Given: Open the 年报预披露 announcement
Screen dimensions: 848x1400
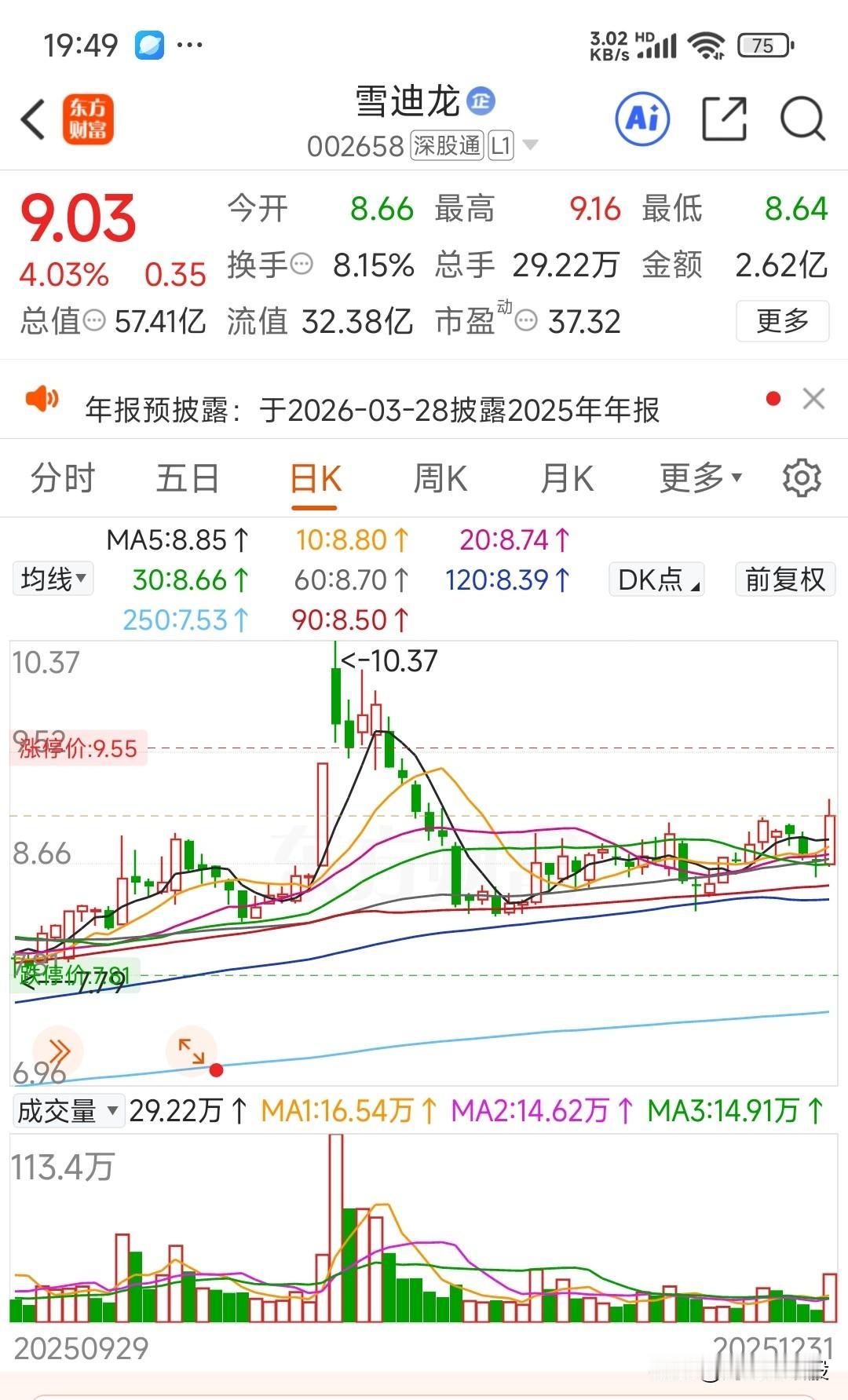Looking at the screenshot, I should (x=372, y=409).
